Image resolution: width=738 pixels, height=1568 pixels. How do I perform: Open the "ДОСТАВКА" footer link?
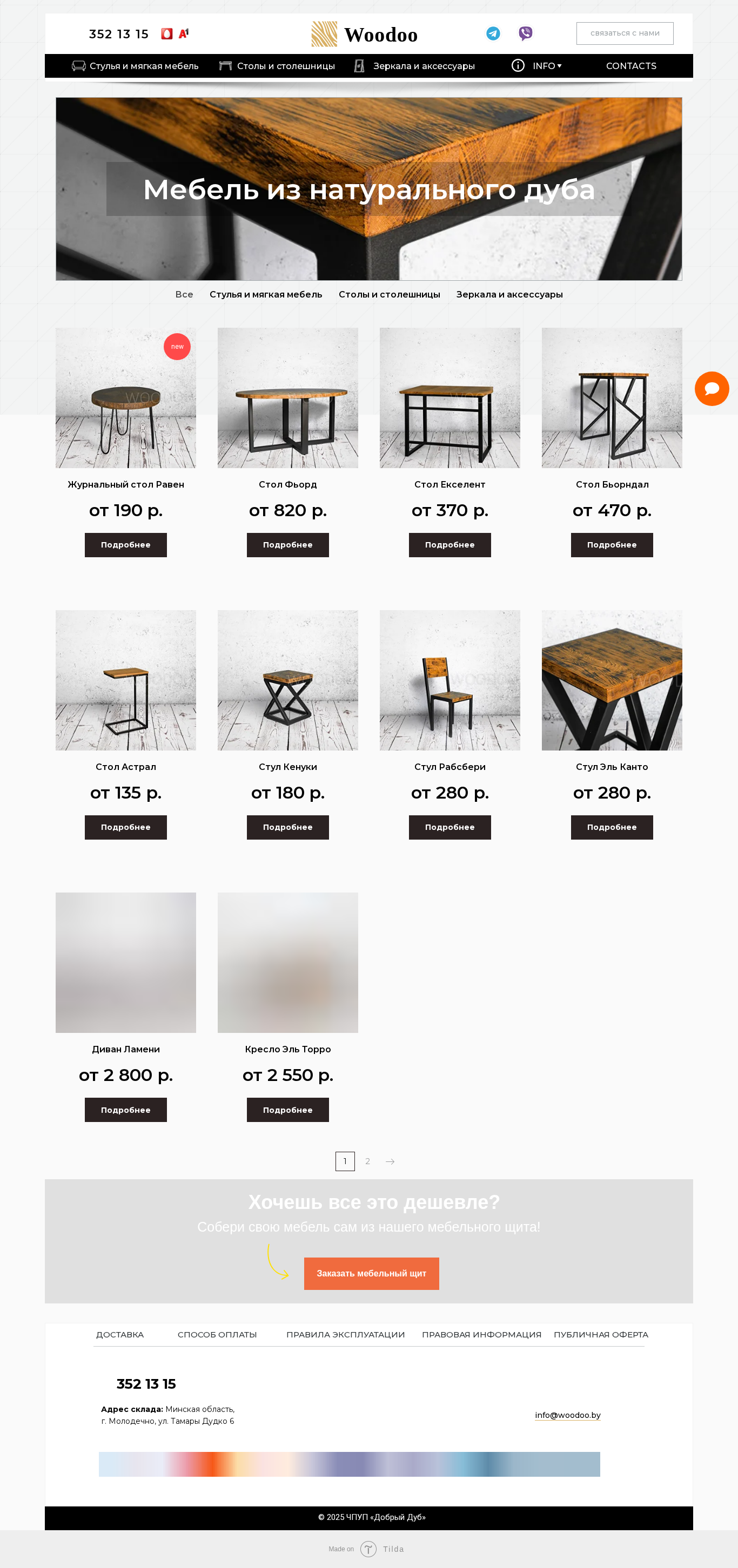pos(120,1335)
